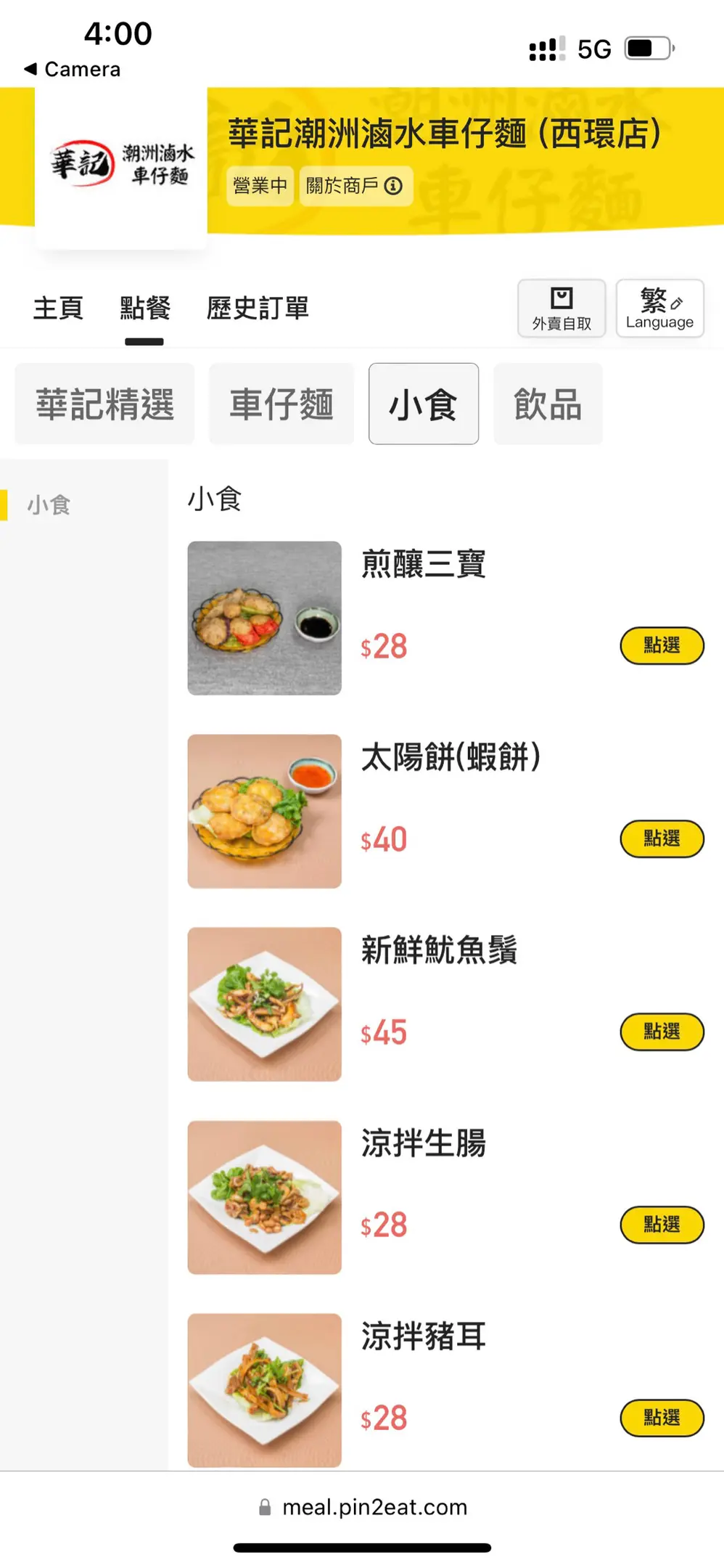Tap the meal.pin2eat.com address bar
This screenshot has height=1568, width=724.
[363, 1507]
